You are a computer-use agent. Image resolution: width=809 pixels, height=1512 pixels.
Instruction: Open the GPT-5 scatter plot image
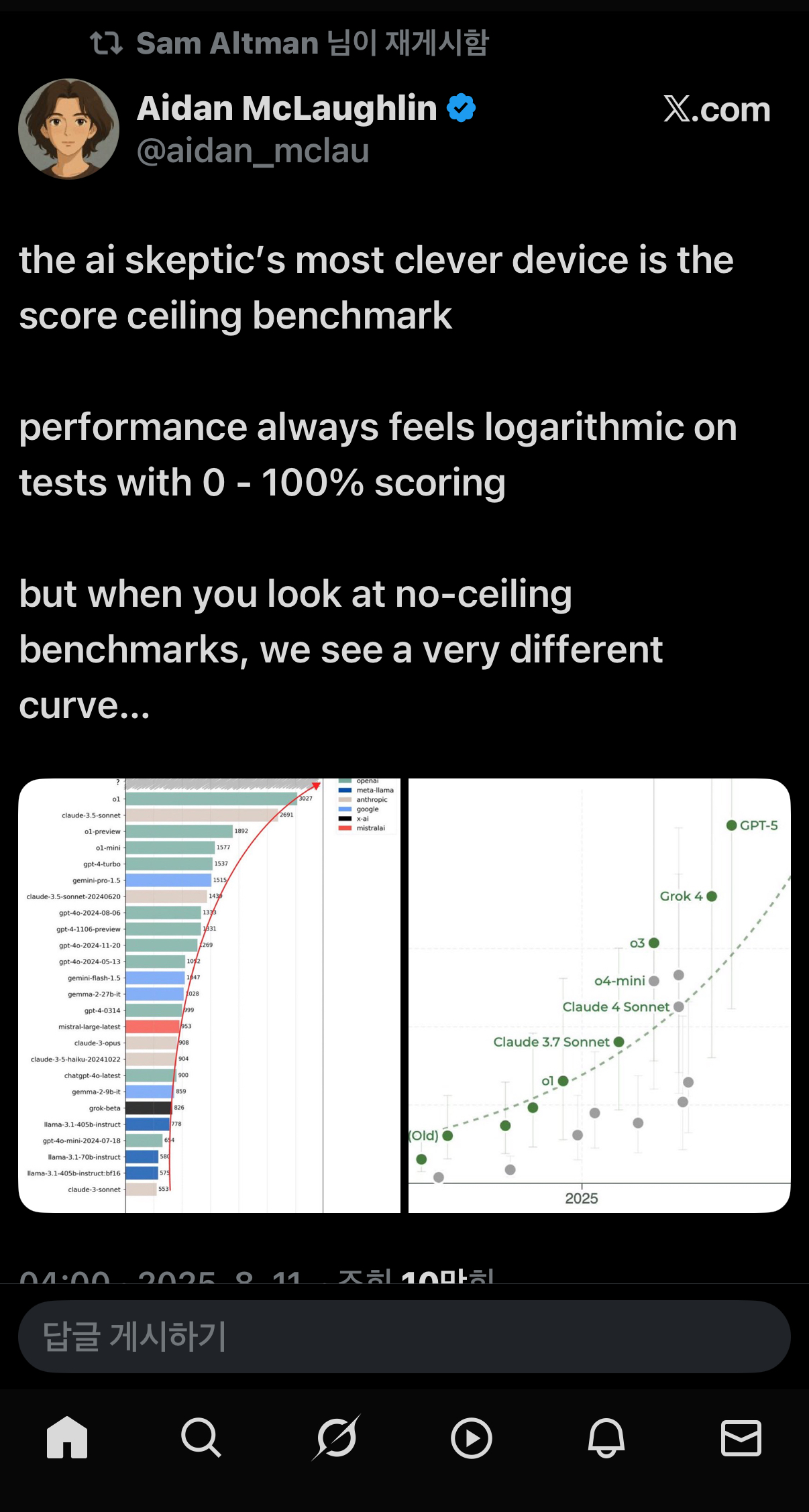pyautogui.click(x=599, y=995)
